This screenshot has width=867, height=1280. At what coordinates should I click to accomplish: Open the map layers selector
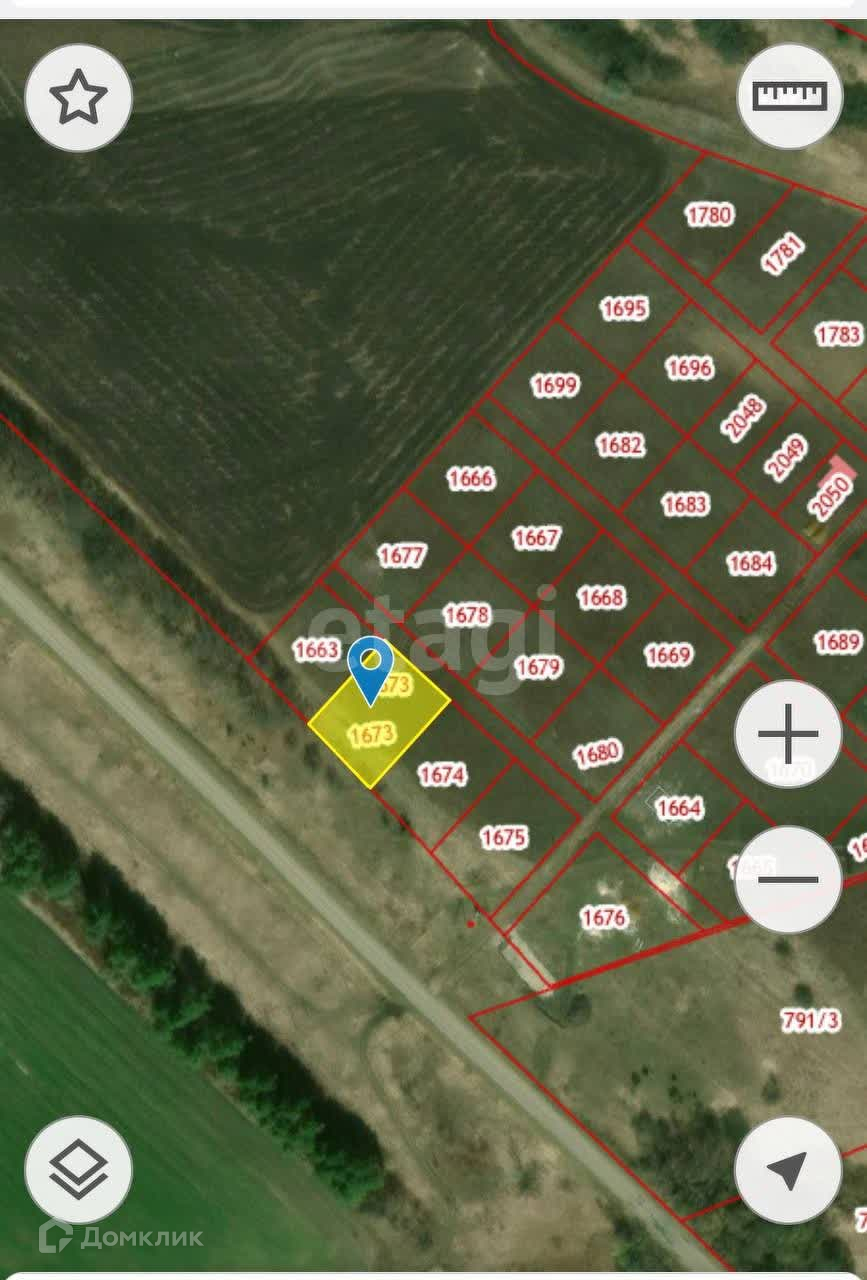(78, 1170)
